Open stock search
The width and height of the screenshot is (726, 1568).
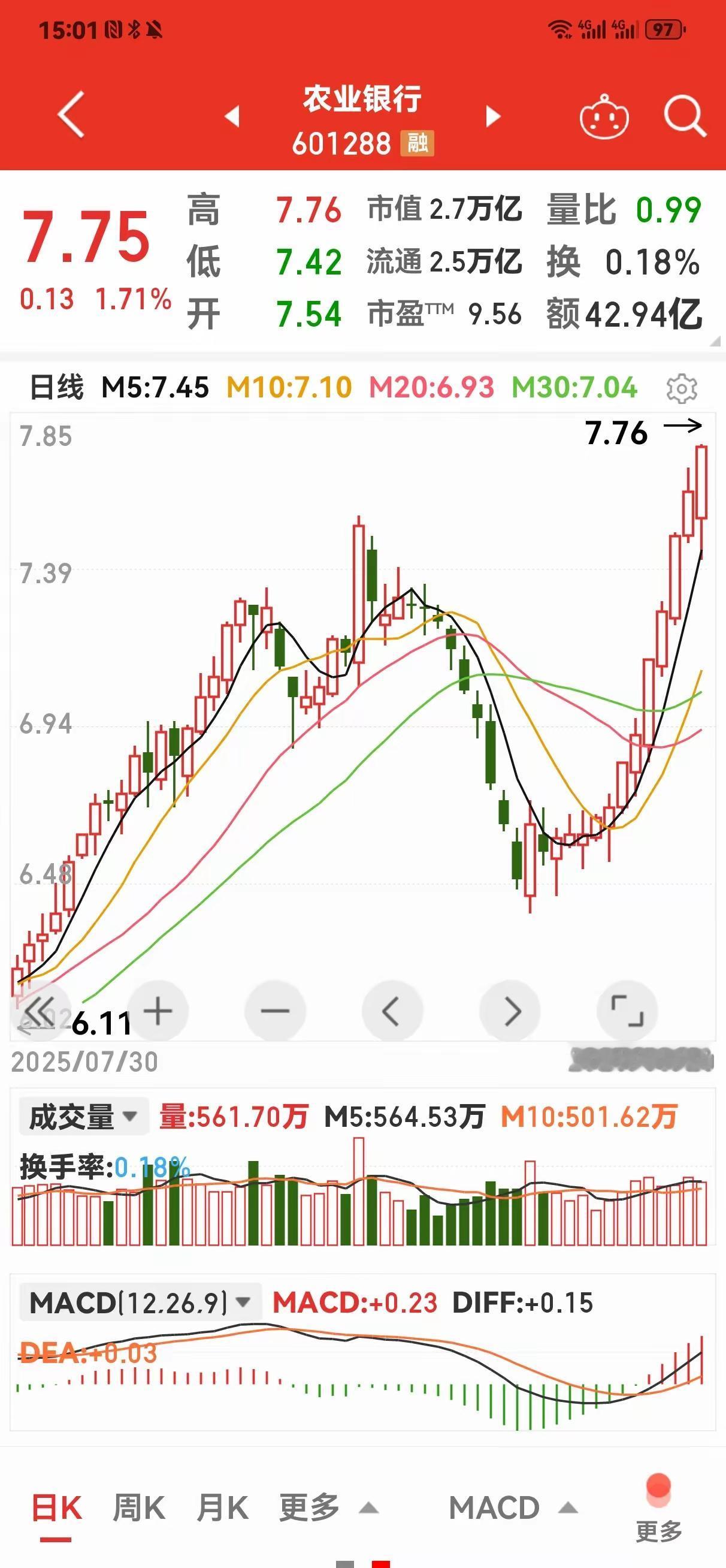(x=685, y=116)
